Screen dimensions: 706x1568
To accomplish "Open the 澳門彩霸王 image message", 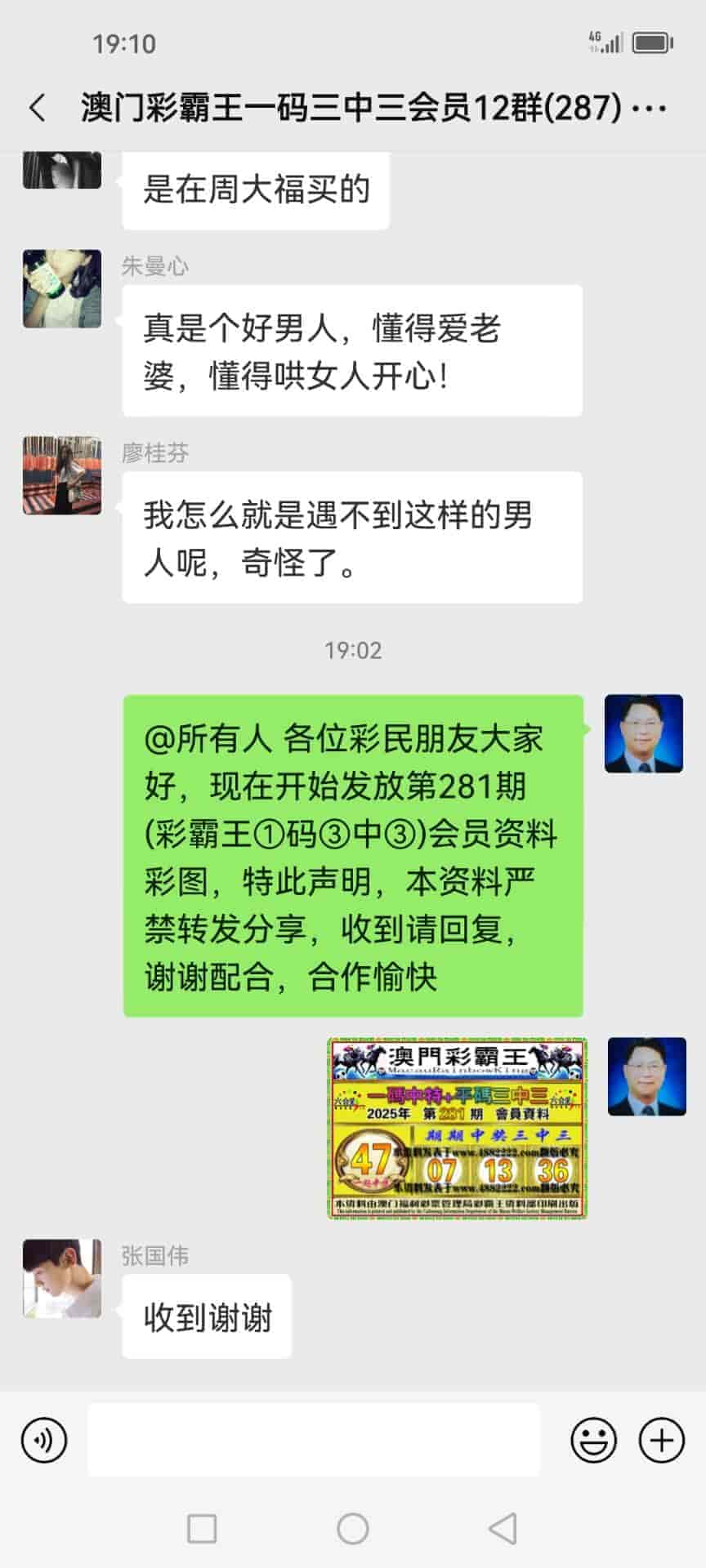I will (457, 1128).
